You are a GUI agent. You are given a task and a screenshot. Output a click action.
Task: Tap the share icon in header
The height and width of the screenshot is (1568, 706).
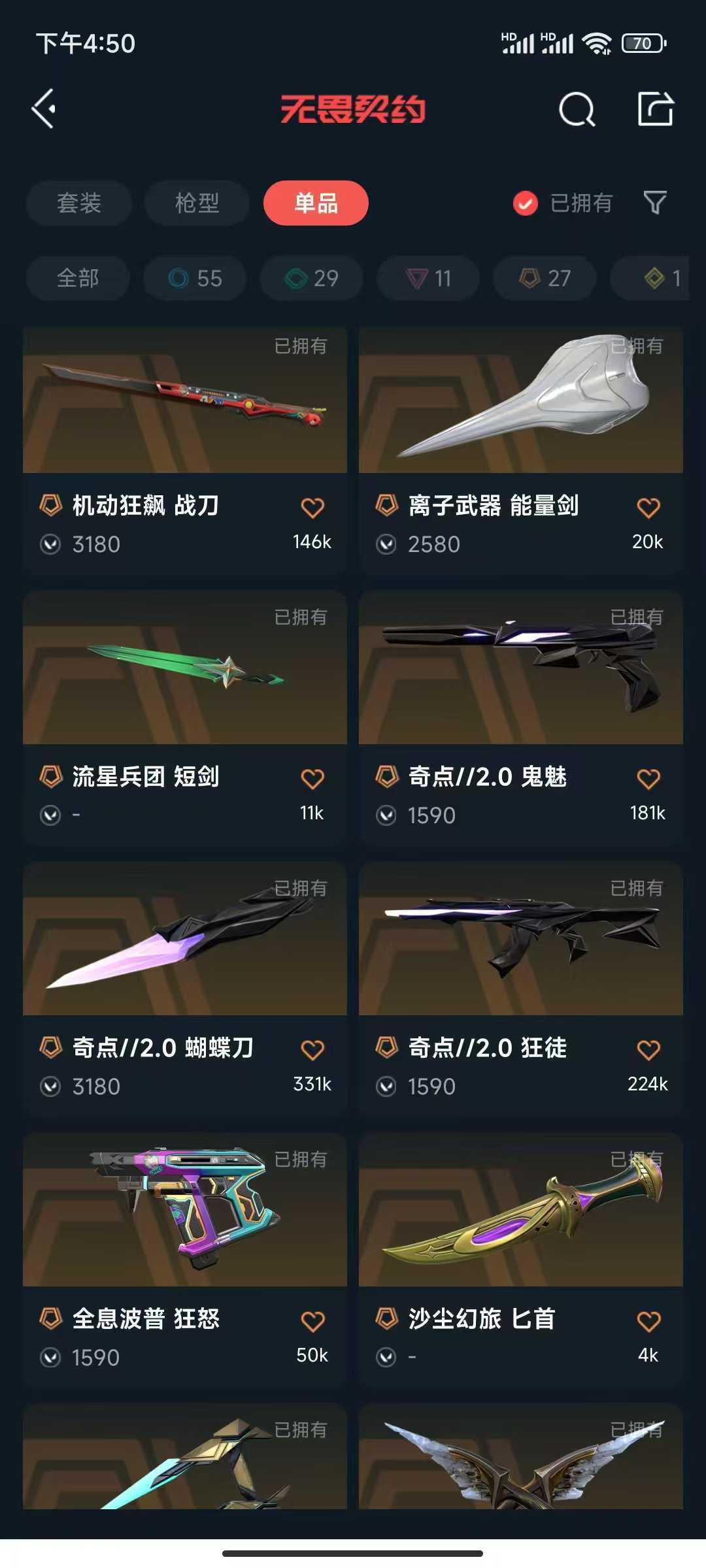(656, 108)
